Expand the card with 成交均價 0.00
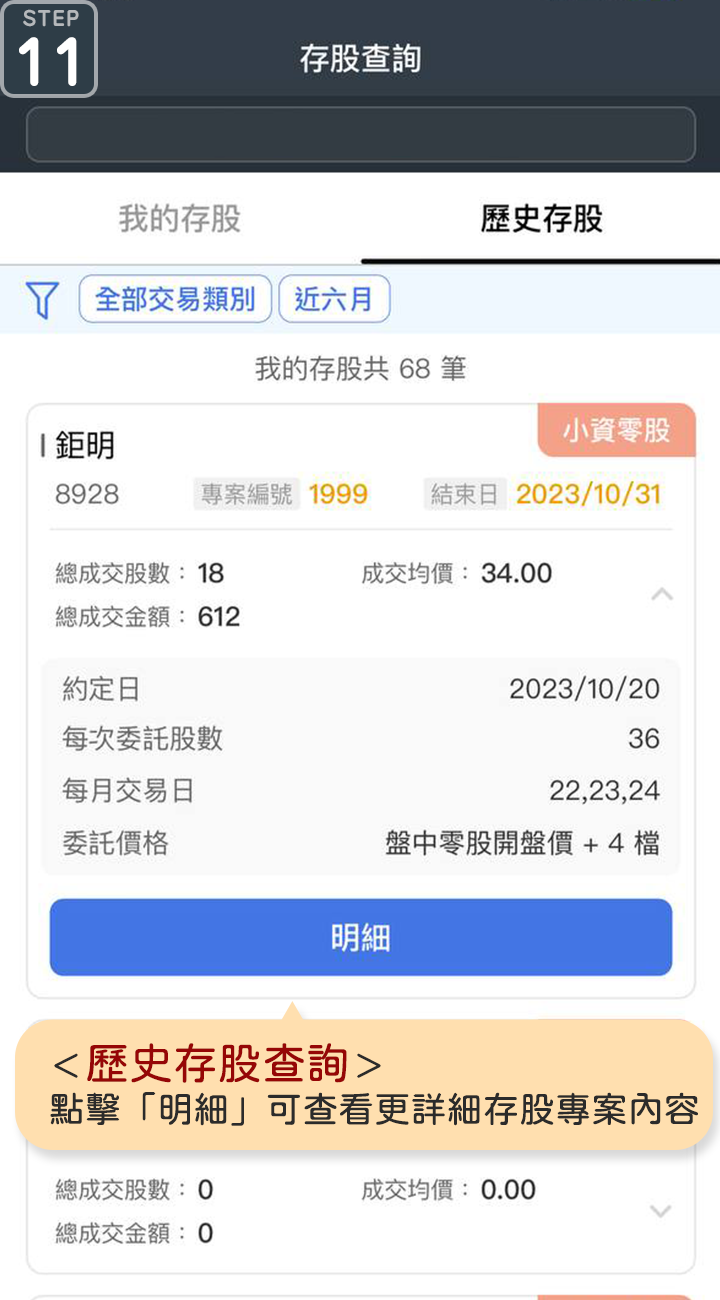Viewport: 720px width, 1300px height. point(660,1211)
